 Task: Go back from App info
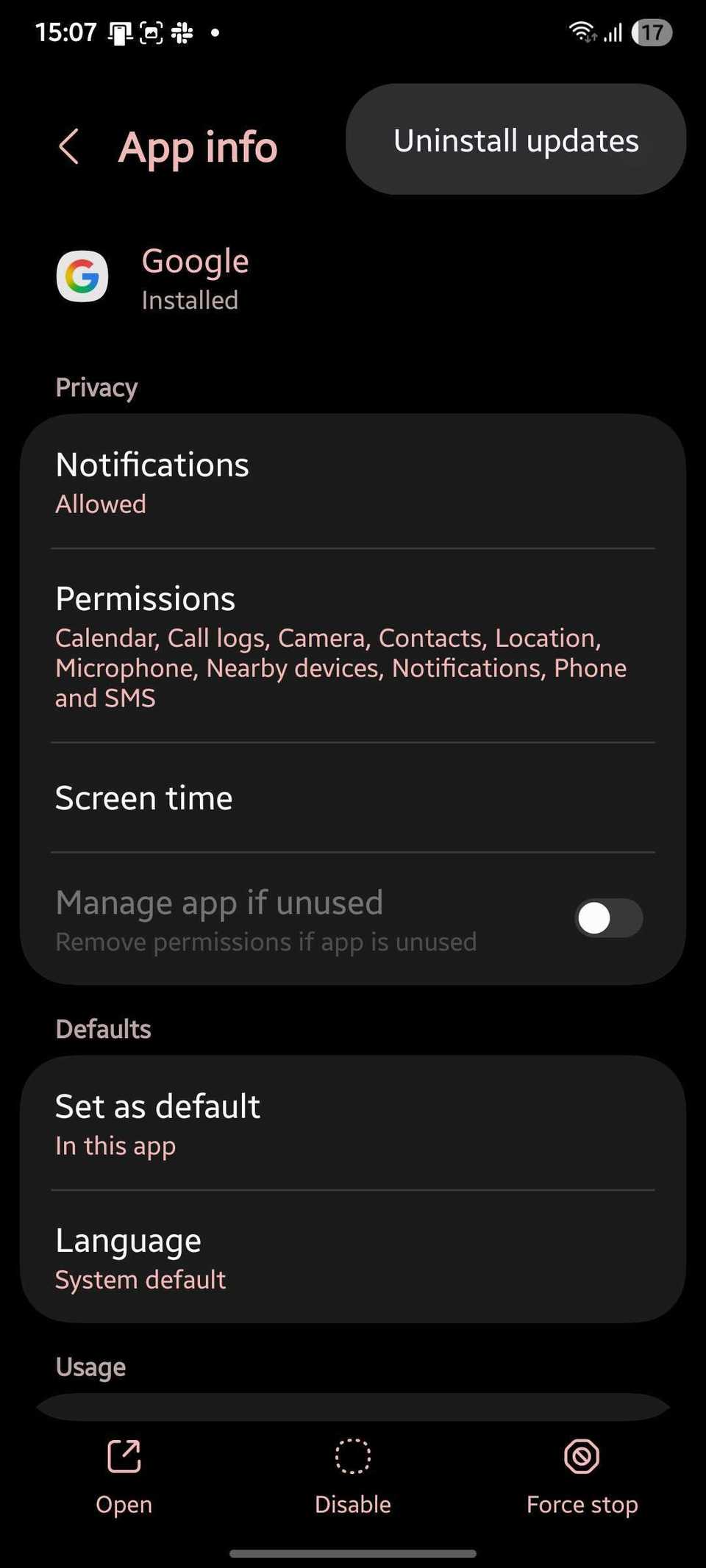click(68, 146)
